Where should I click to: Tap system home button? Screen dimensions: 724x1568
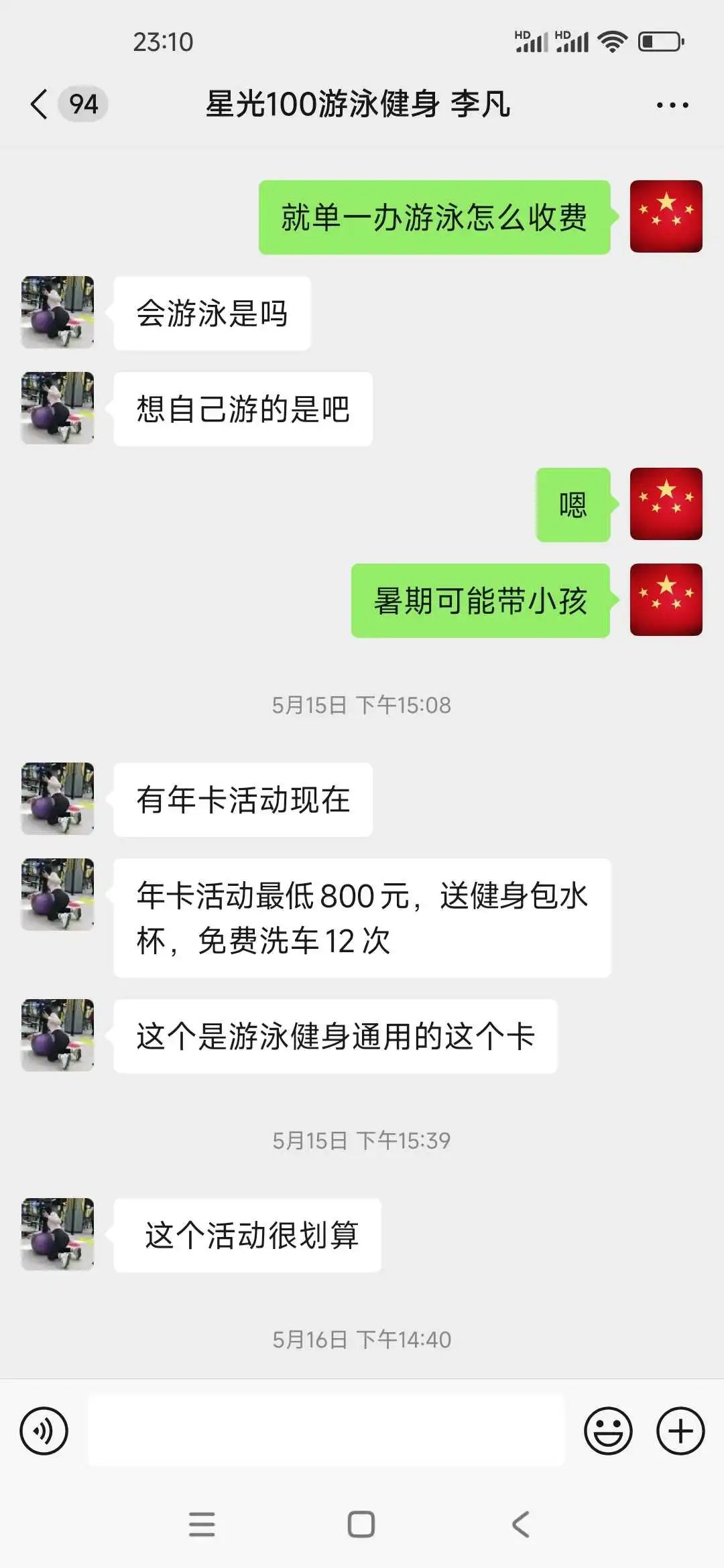tap(361, 1524)
